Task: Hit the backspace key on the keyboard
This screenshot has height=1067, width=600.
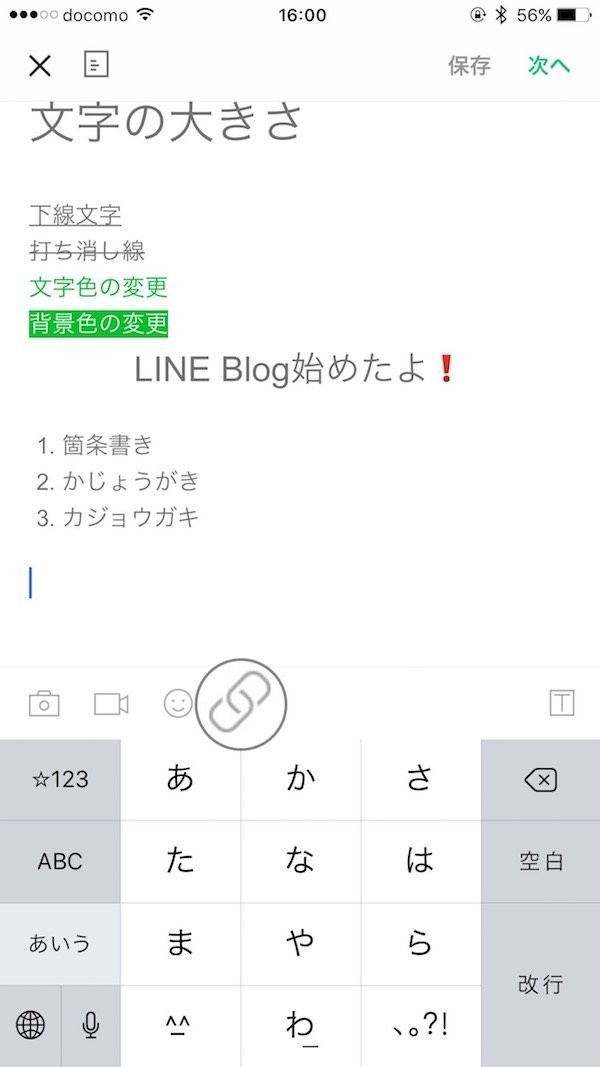Action: point(541,780)
